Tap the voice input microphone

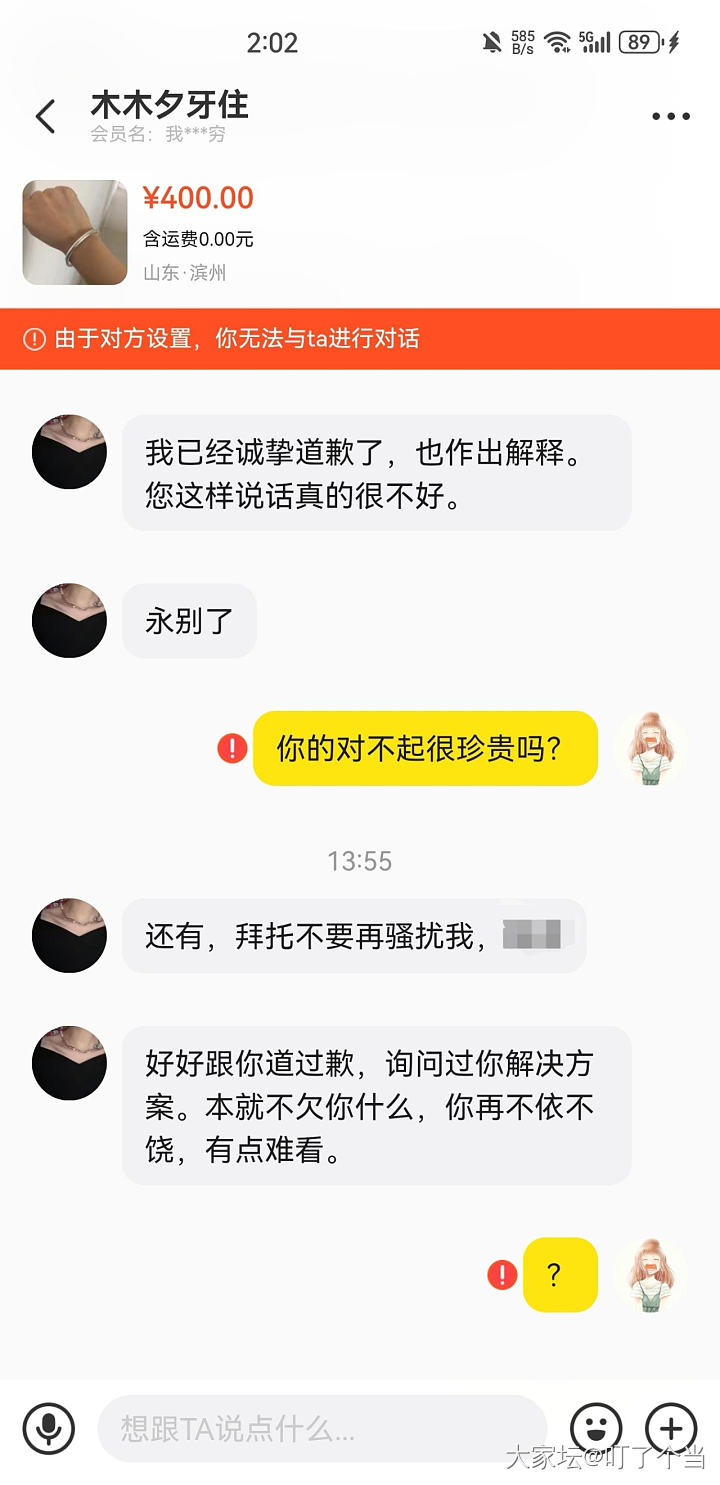click(x=49, y=1428)
